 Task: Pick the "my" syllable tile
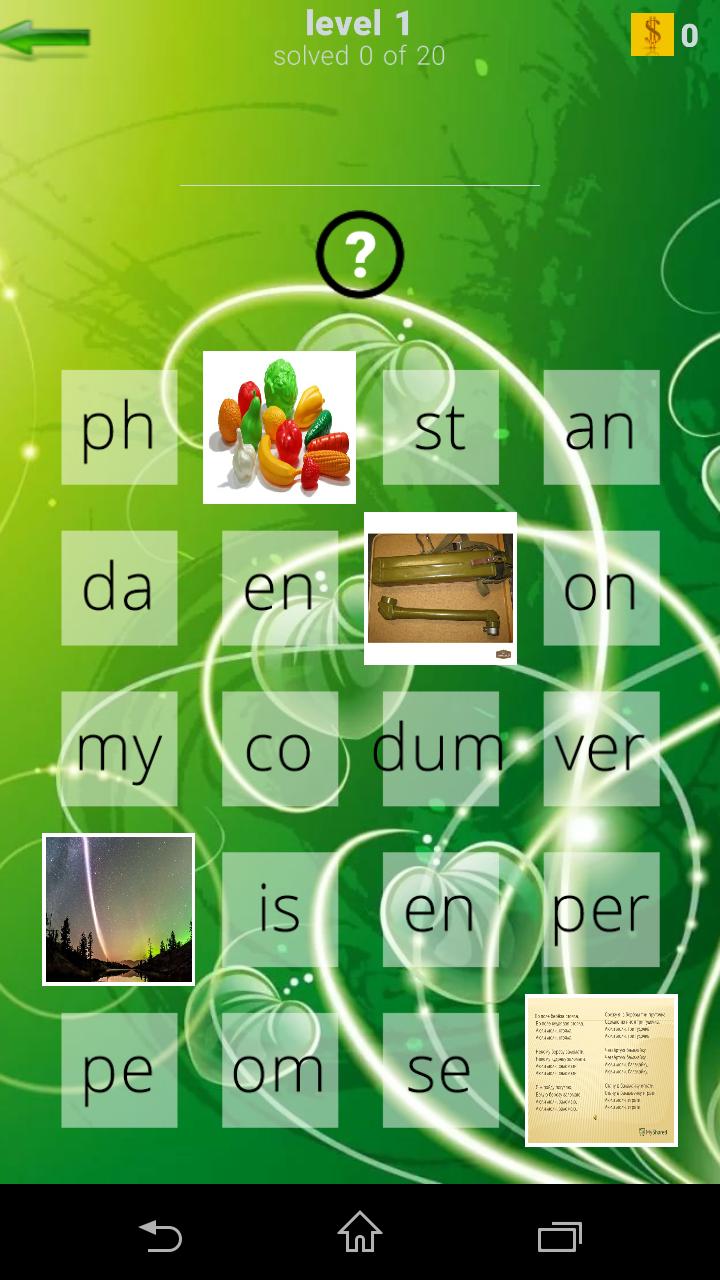tap(119, 749)
